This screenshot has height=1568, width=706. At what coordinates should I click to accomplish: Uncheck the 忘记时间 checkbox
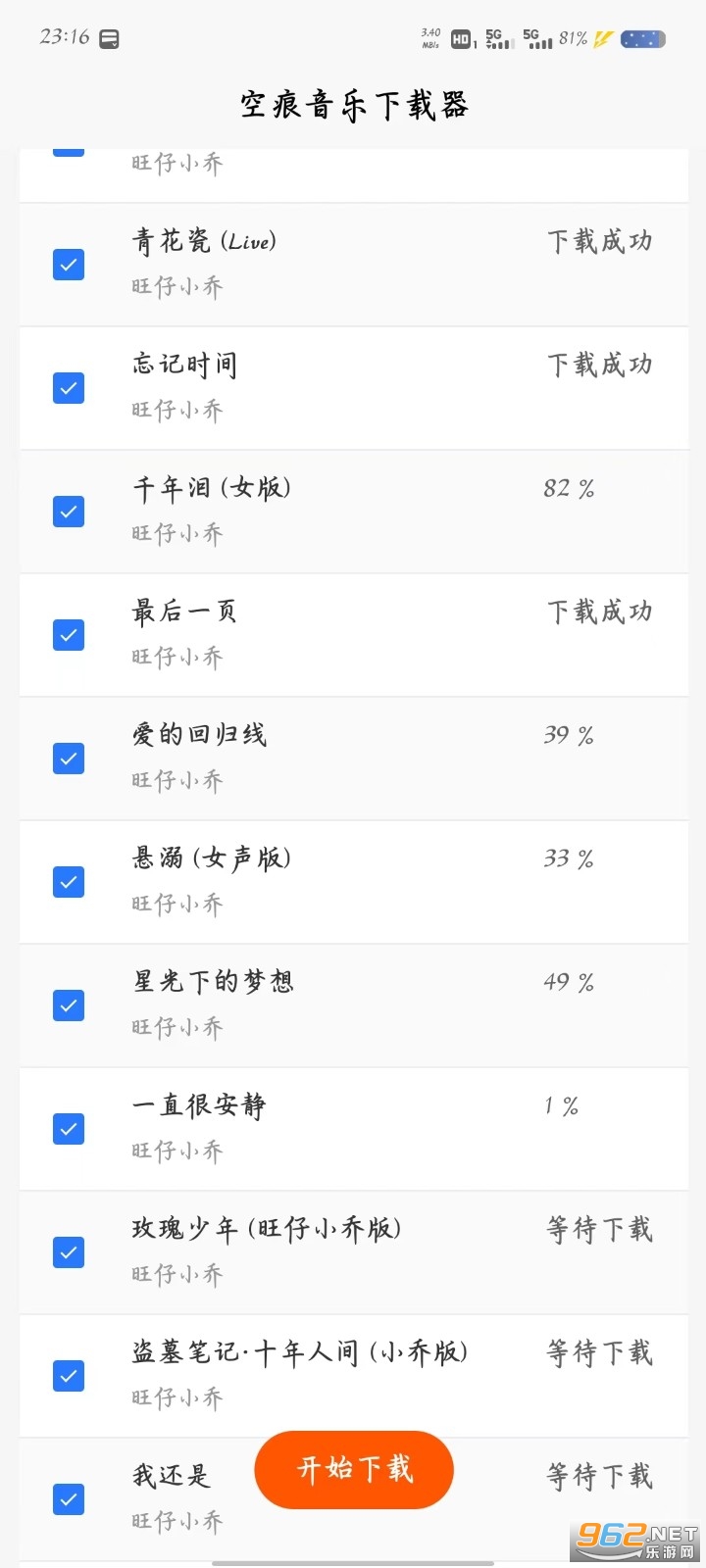click(x=68, y=388)
